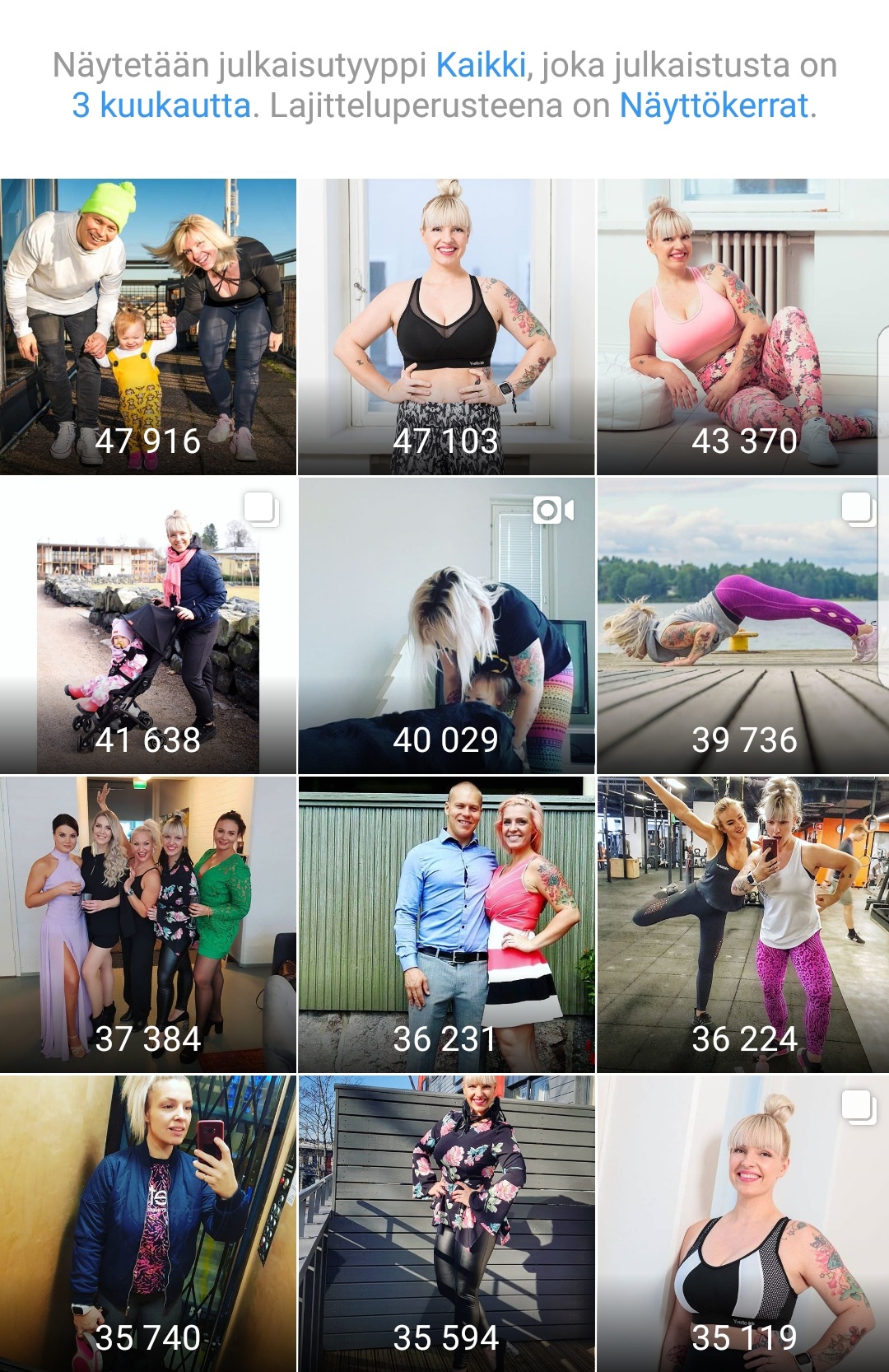Screen dimensions: 889x1372
Task: Change the Näyttökerrat sort metric
Action: click(x=714, y=106)
